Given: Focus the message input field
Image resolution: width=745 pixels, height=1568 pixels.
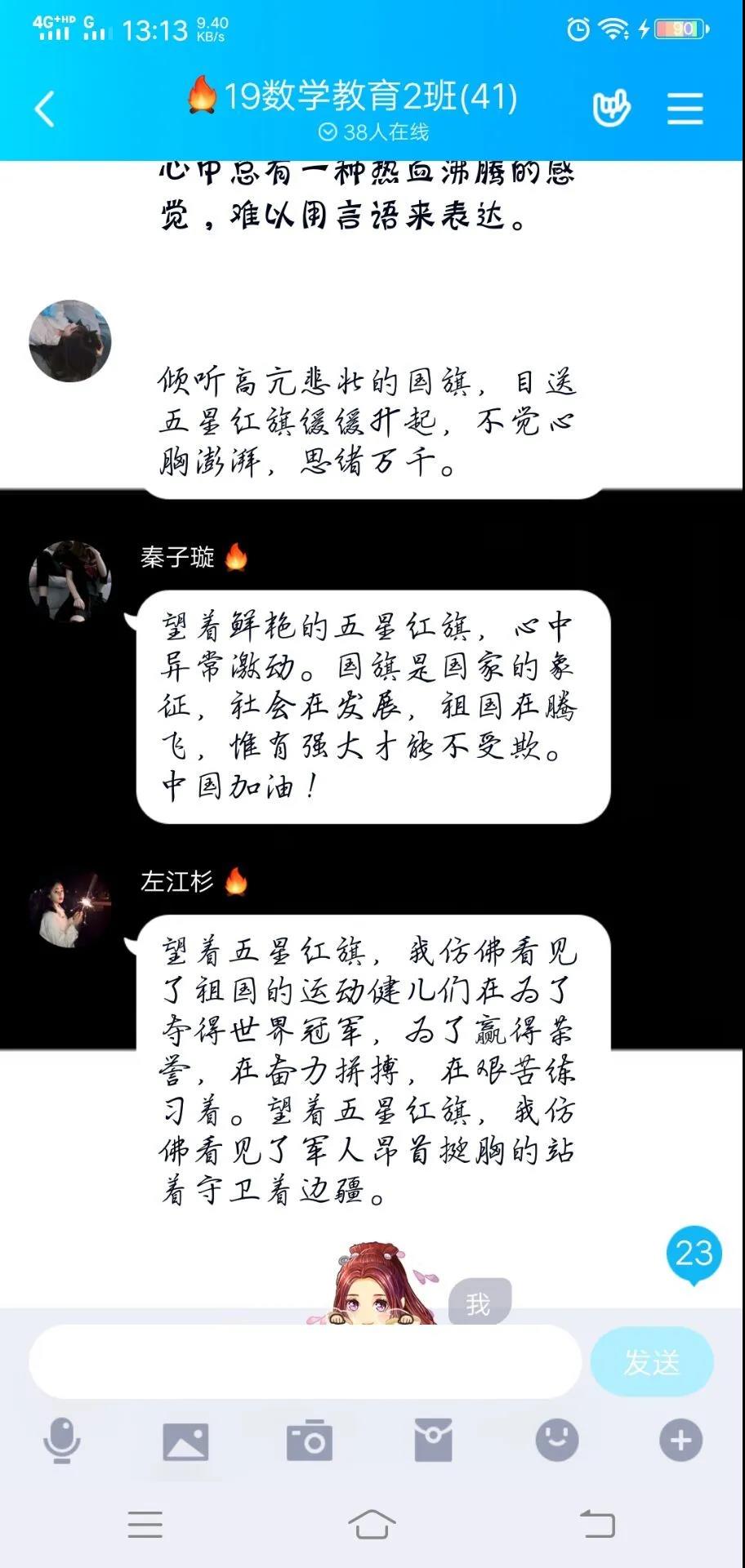Looking at the screenshot, I should (x=305, y=1362).
